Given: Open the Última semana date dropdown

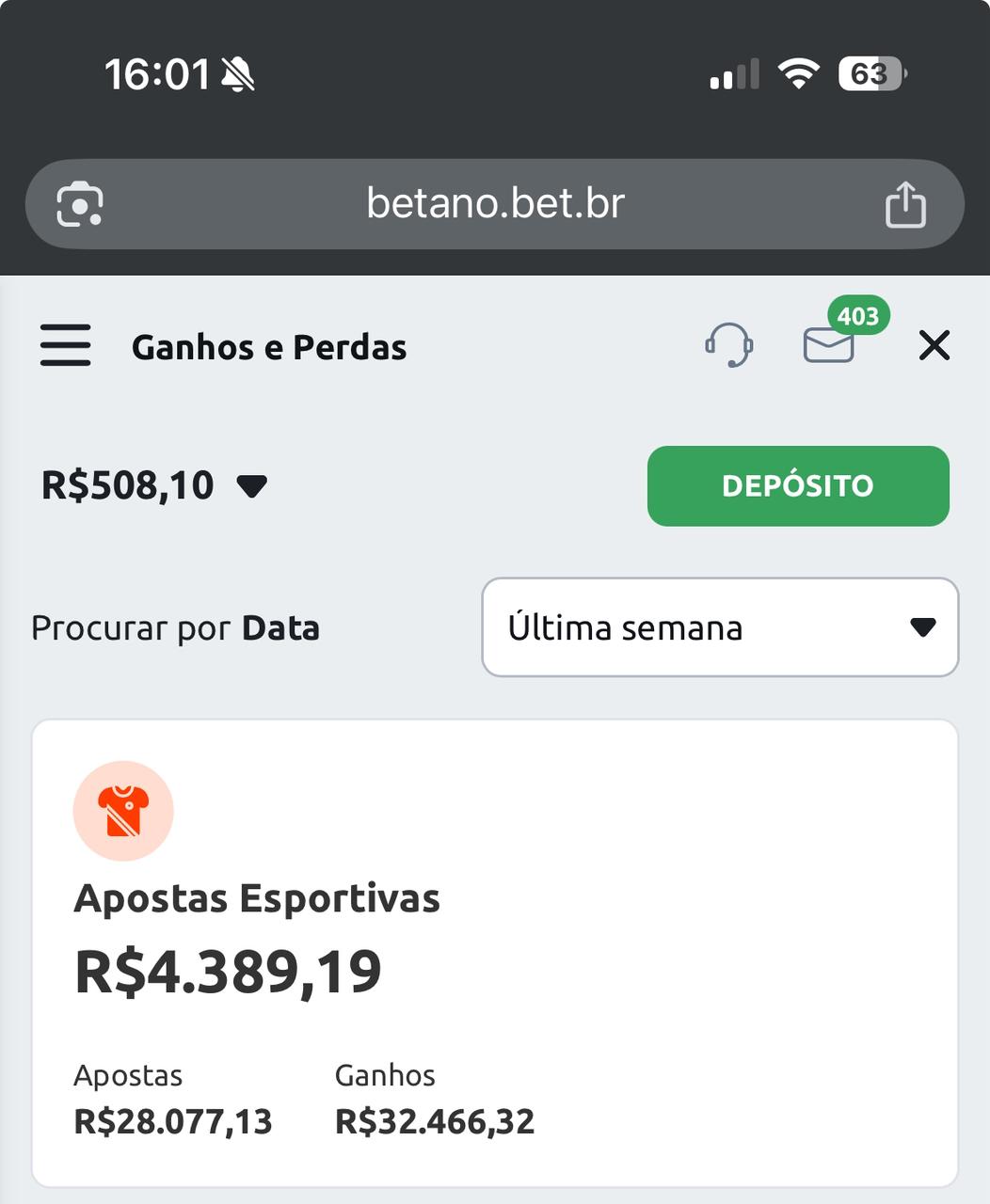Looking at the screenshot, I should 720,627.
